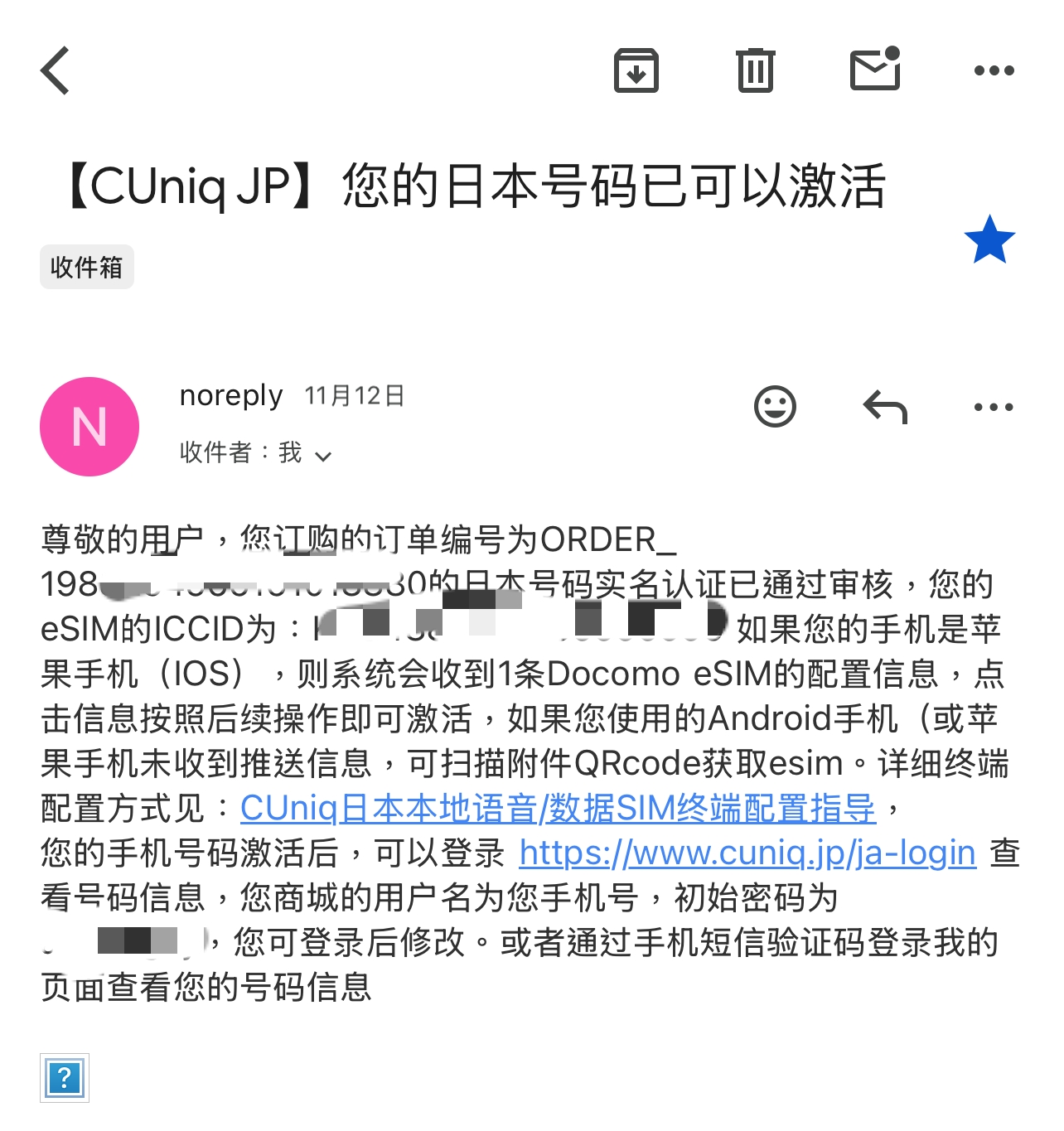1064x1131 pixels.
Task: Open more options for the noreply message
Action: (x=994, y=407)
